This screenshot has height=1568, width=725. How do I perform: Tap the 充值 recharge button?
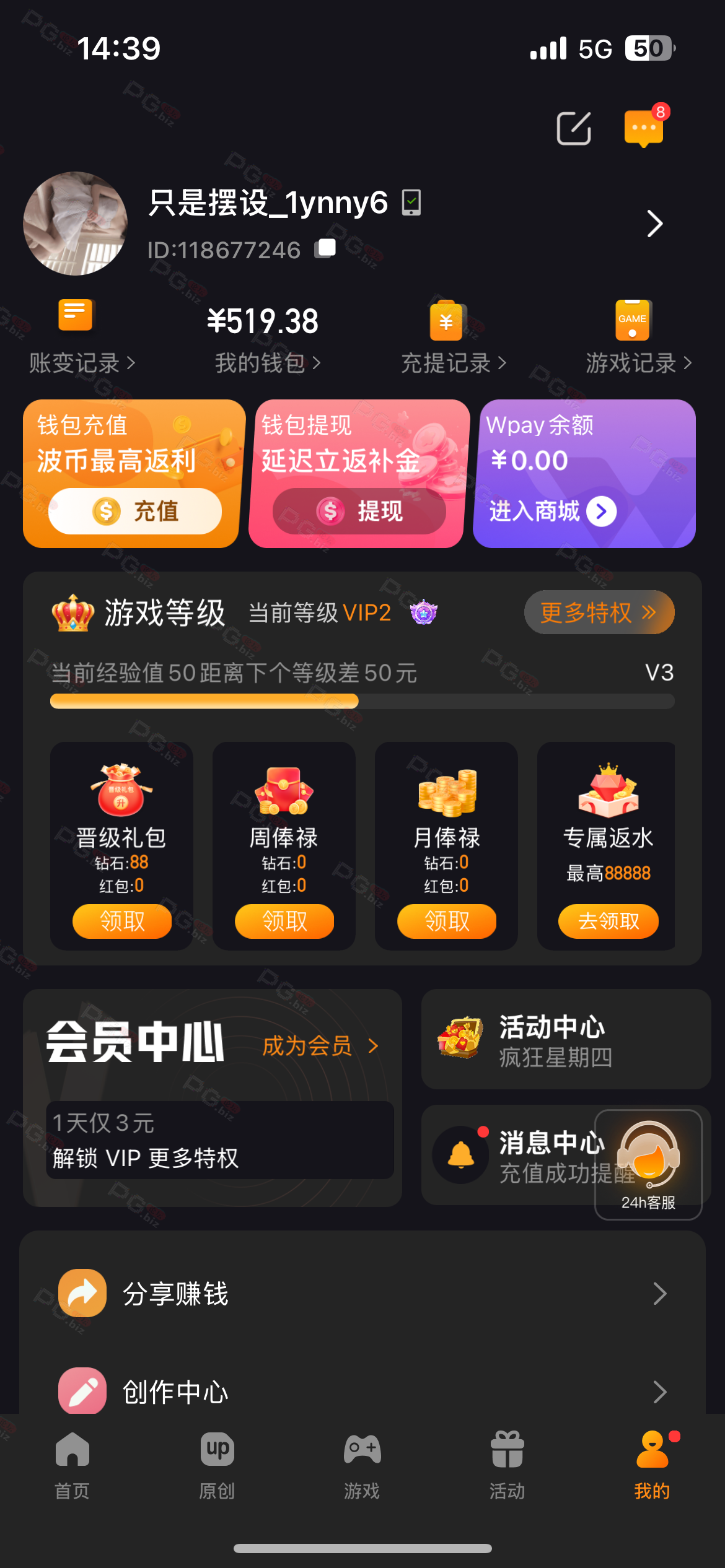[x=135, y=511]
